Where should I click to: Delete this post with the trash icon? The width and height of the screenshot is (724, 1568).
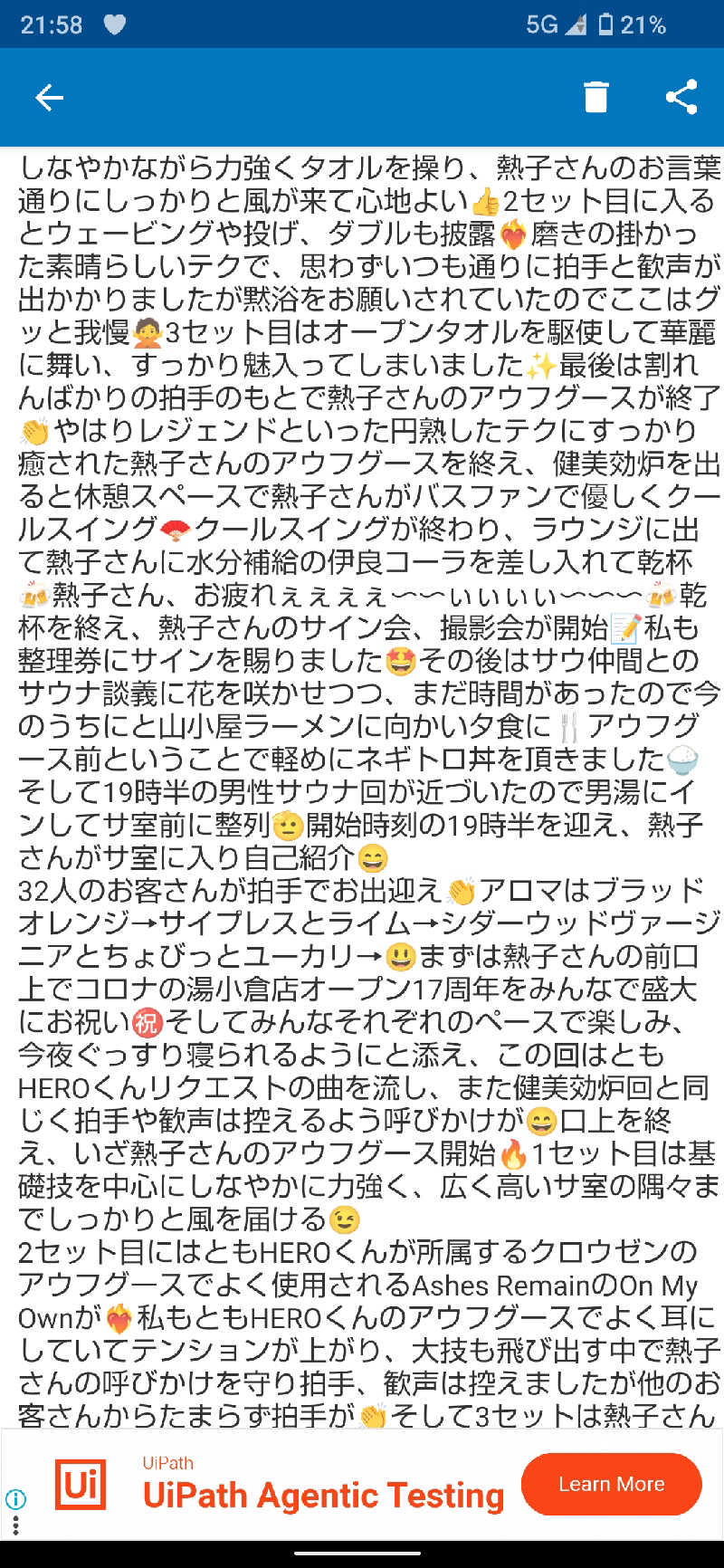(595, 97)
